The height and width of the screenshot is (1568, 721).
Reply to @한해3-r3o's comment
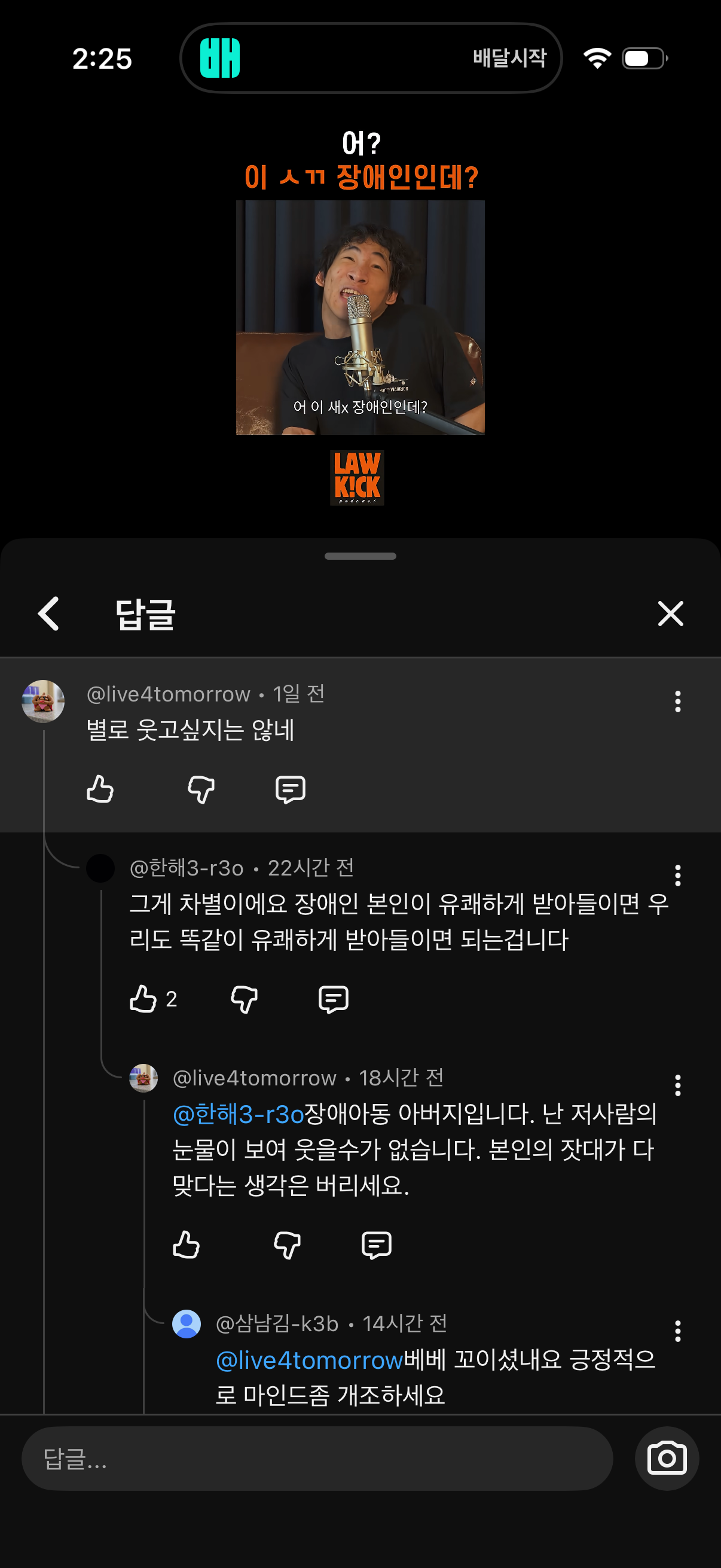tap(334, 999)
